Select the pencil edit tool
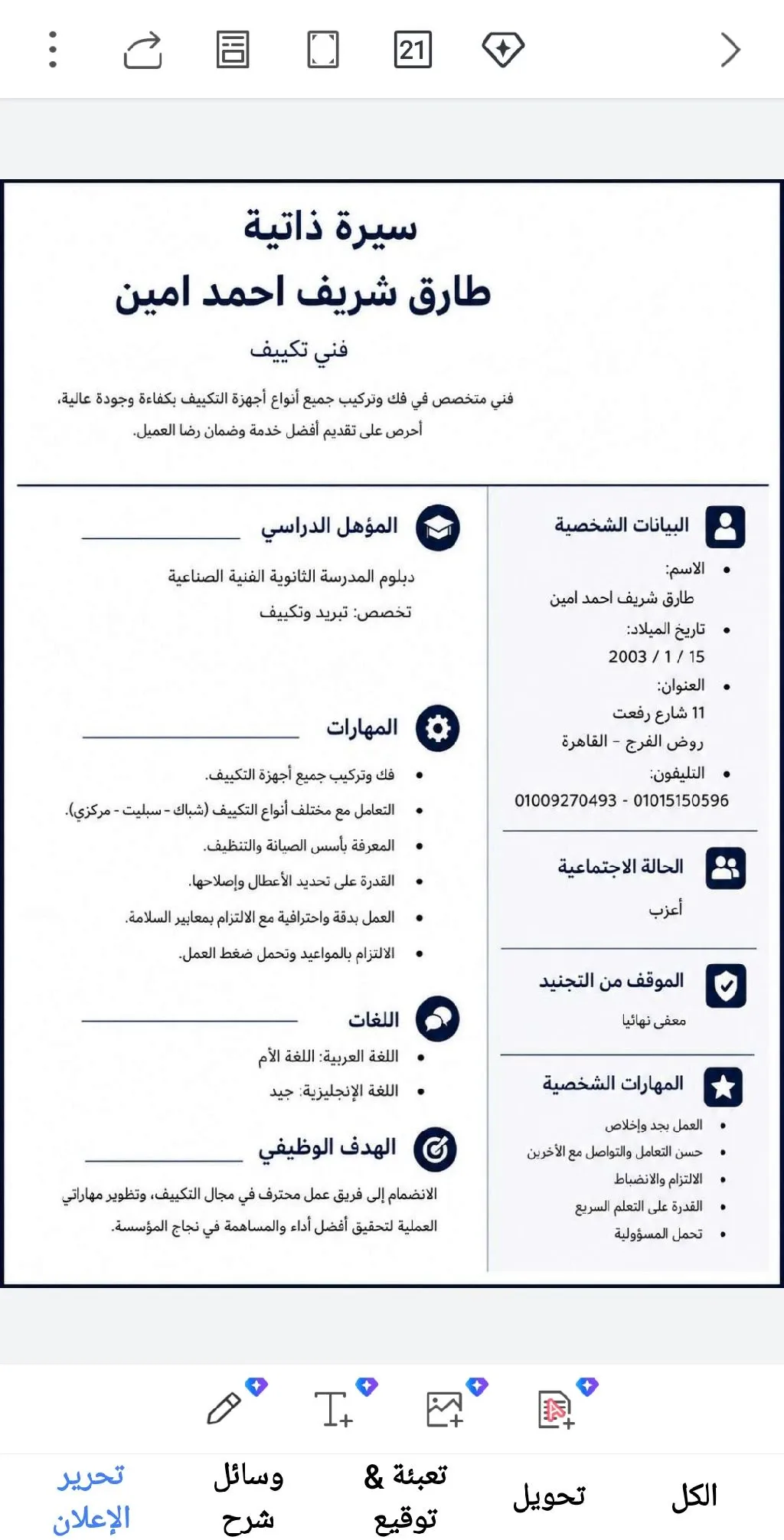784x1540 pixels. 224,1408
